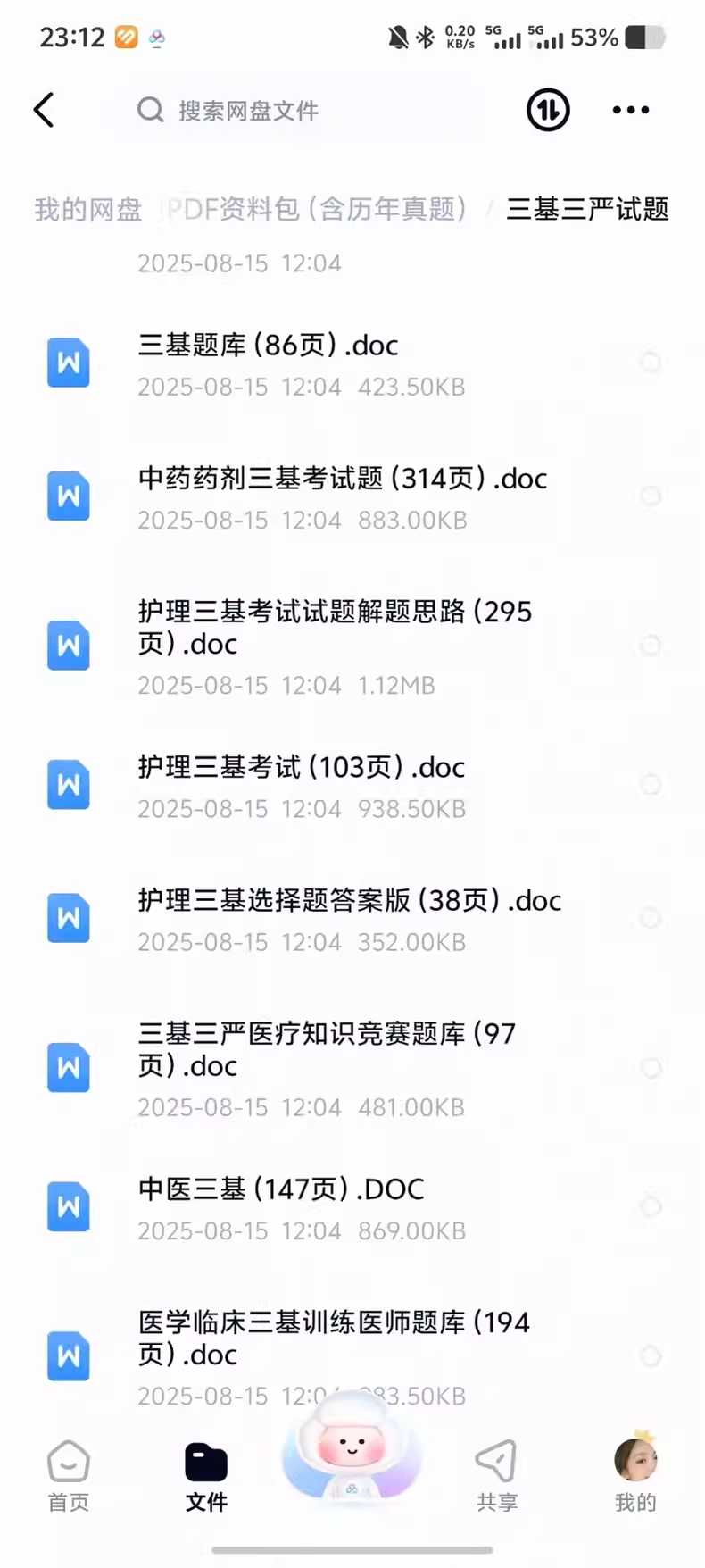Open 护理三基考试试题解题思路（295页）.doc

[335, 628]
